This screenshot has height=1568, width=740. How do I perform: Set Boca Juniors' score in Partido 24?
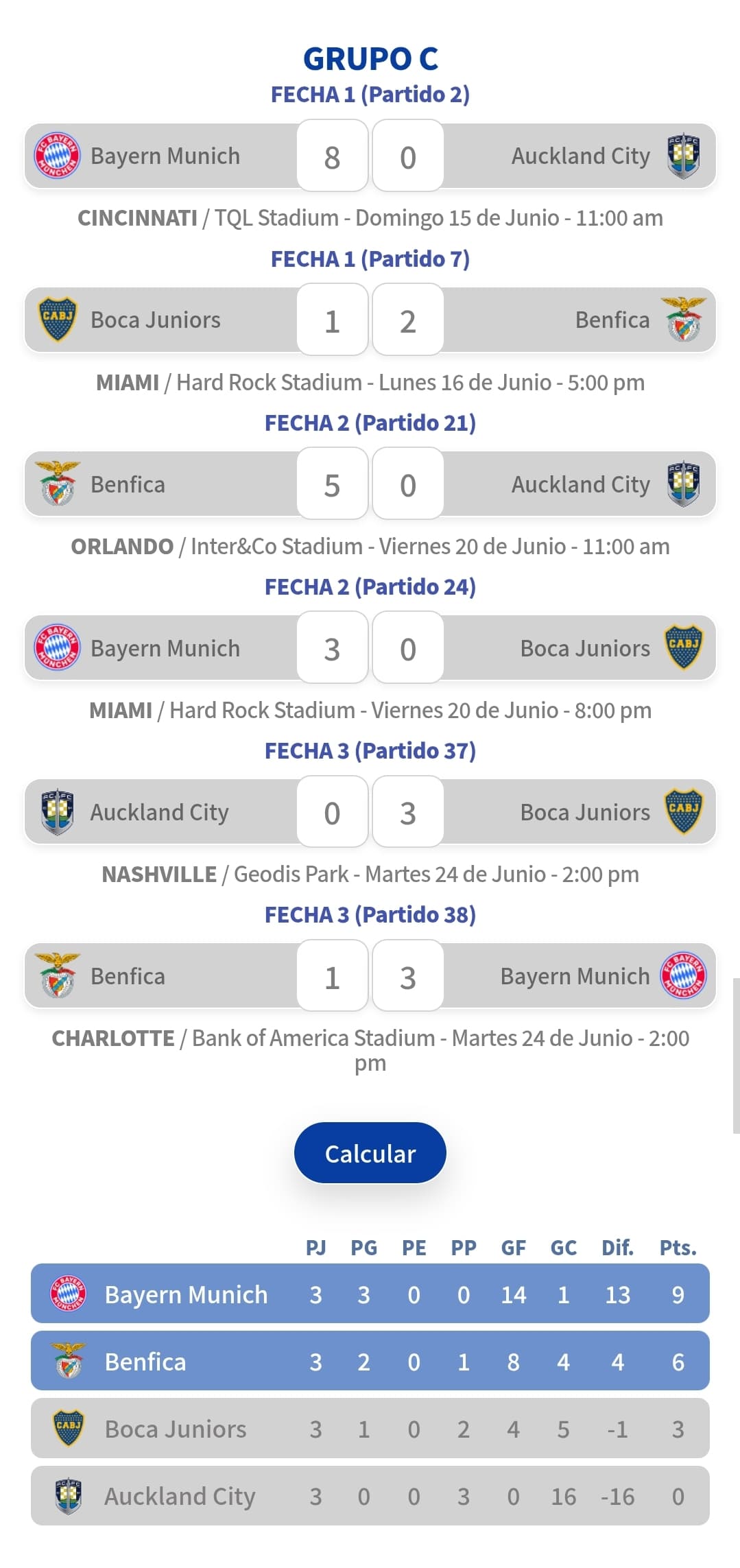408,648
